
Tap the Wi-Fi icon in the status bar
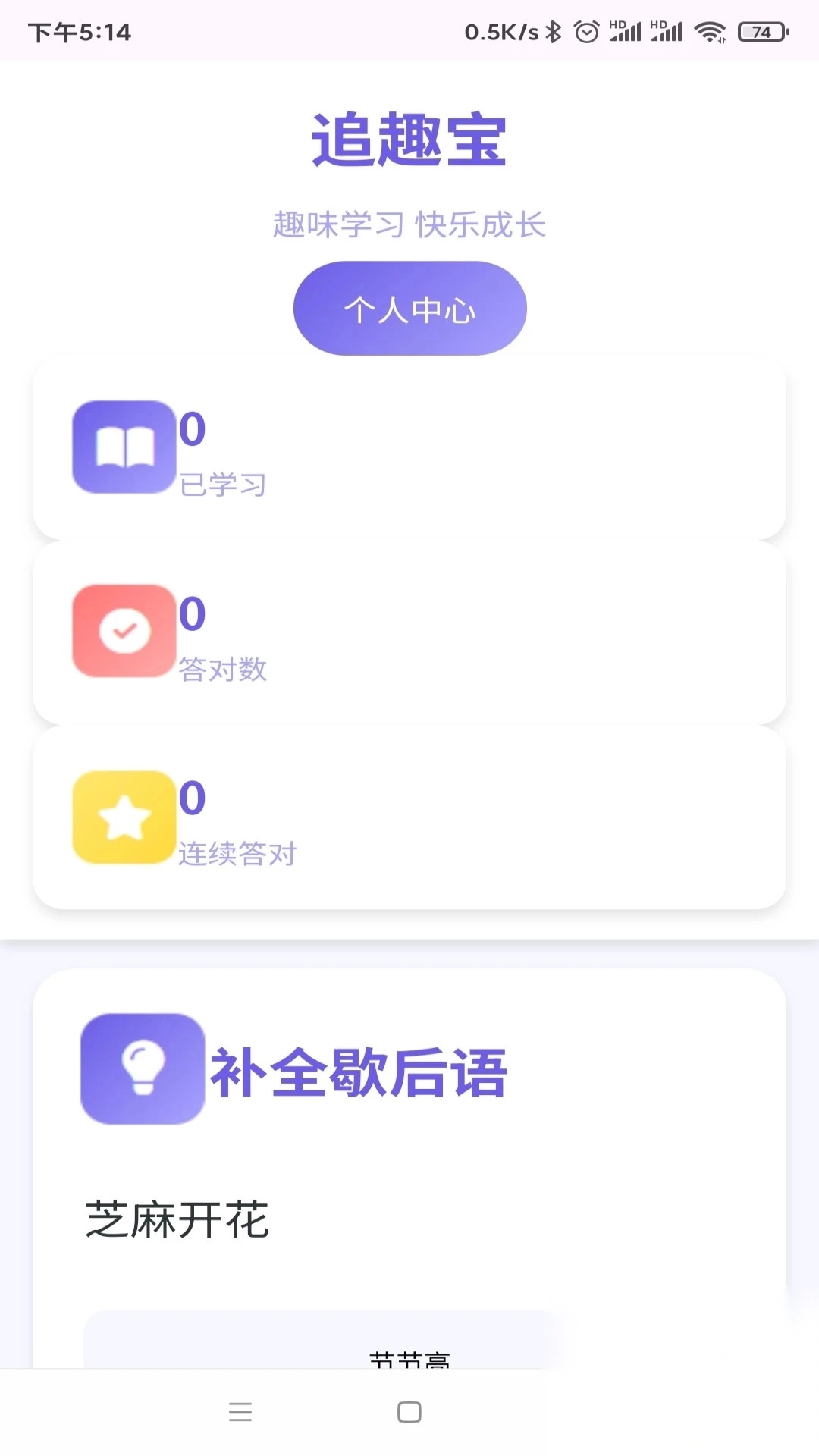coord(711,30)
